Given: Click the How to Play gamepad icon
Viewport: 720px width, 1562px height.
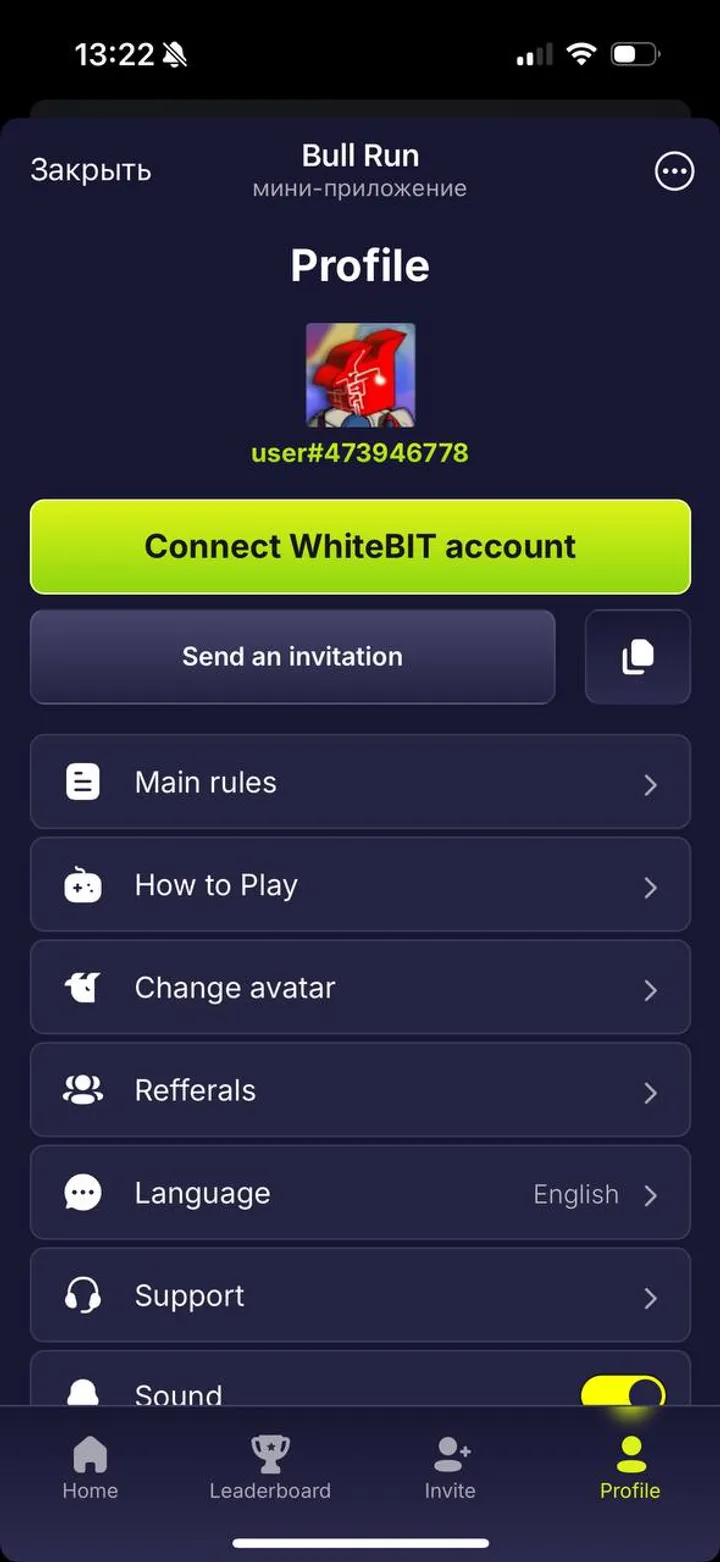Looking at the screenshot, I should pyautogui.click(x=84, y=885).
